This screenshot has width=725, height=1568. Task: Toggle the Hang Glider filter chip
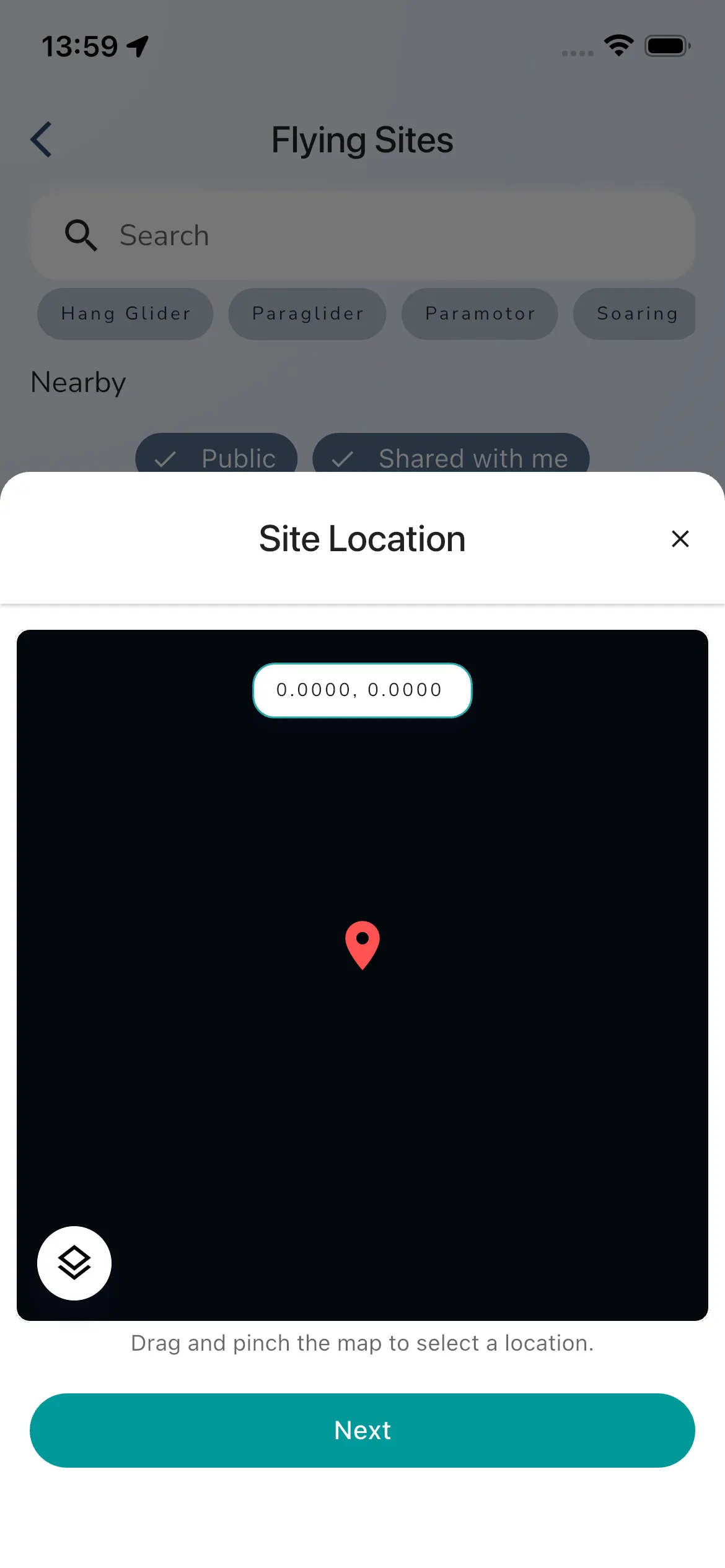tap(125, 314)
